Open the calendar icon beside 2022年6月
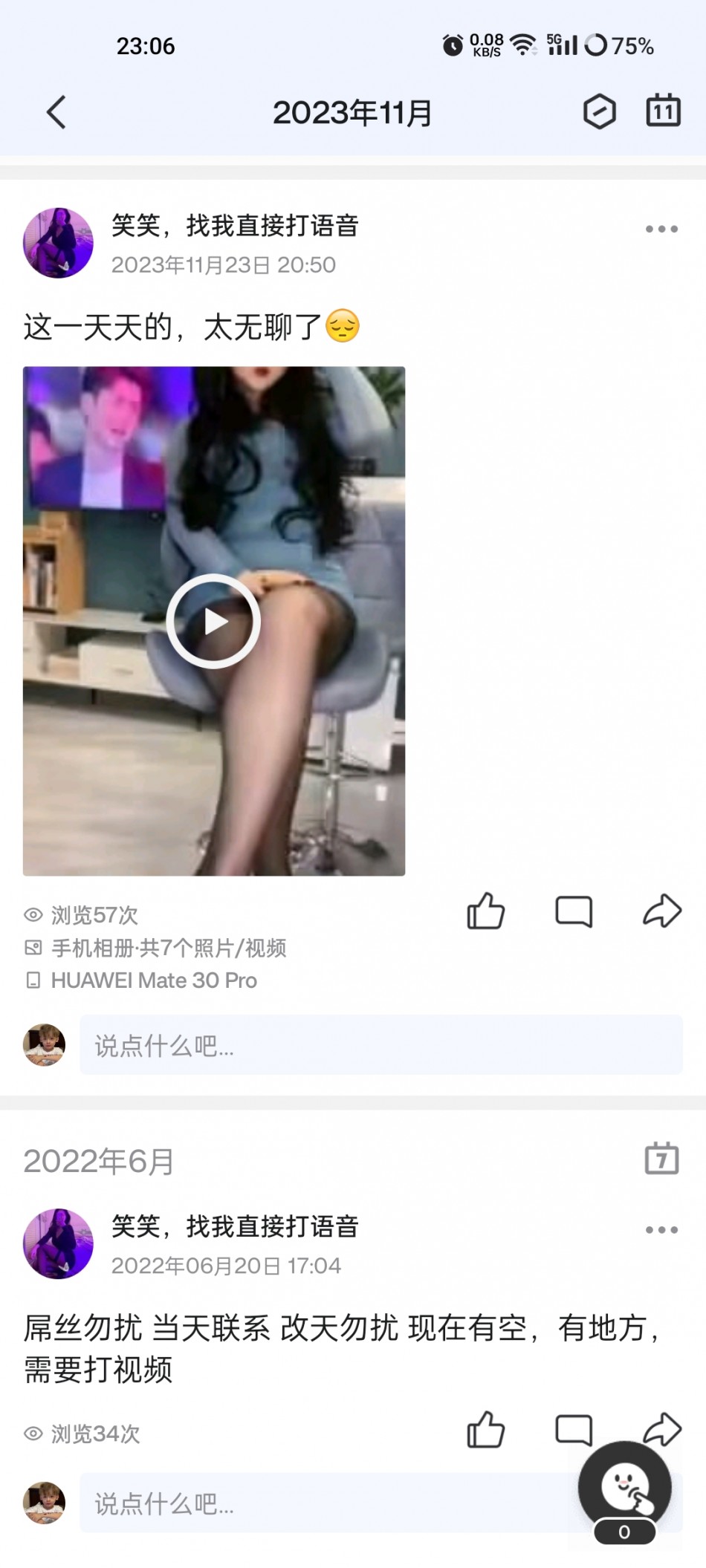The width and height of the screenshot is (706, 1568). click(661, 1158)
